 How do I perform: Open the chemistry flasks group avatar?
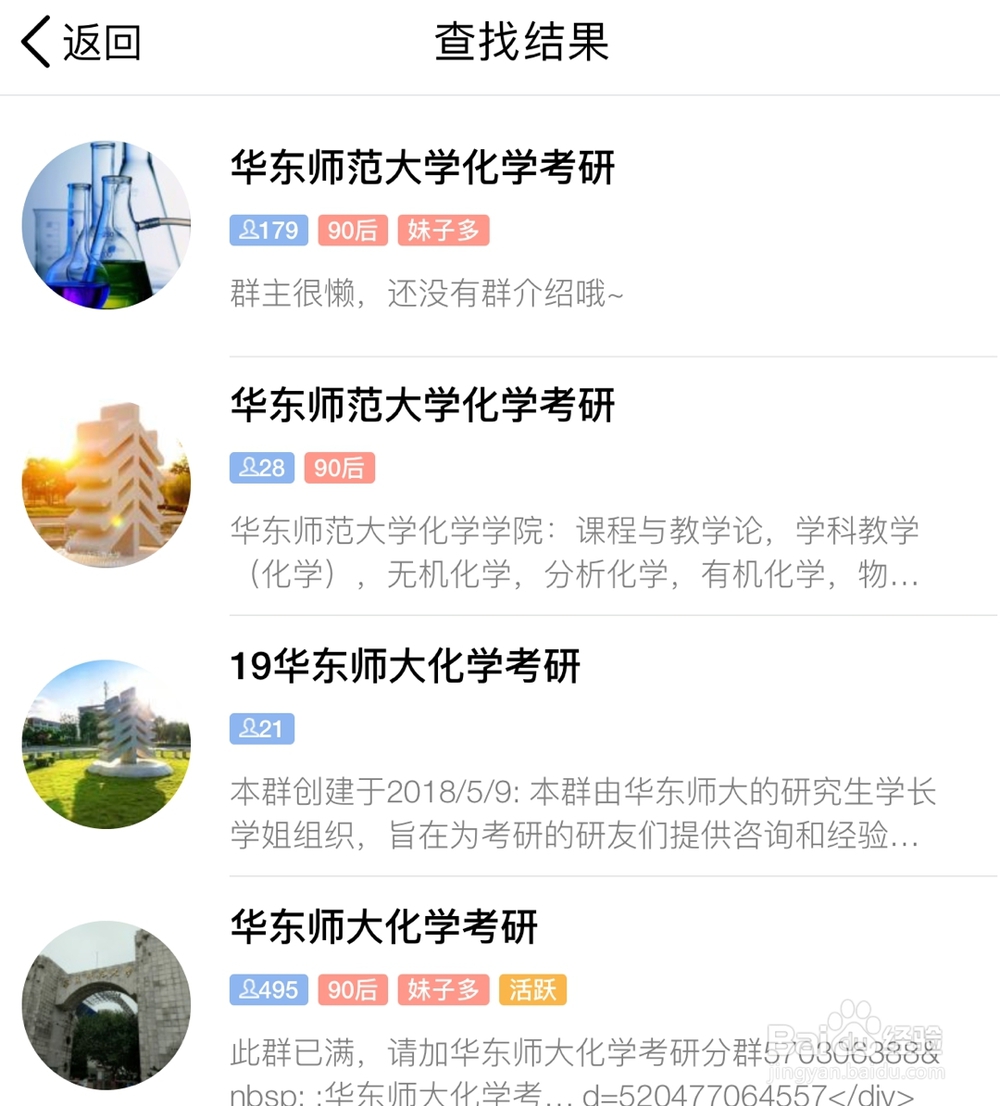(107, 223)
